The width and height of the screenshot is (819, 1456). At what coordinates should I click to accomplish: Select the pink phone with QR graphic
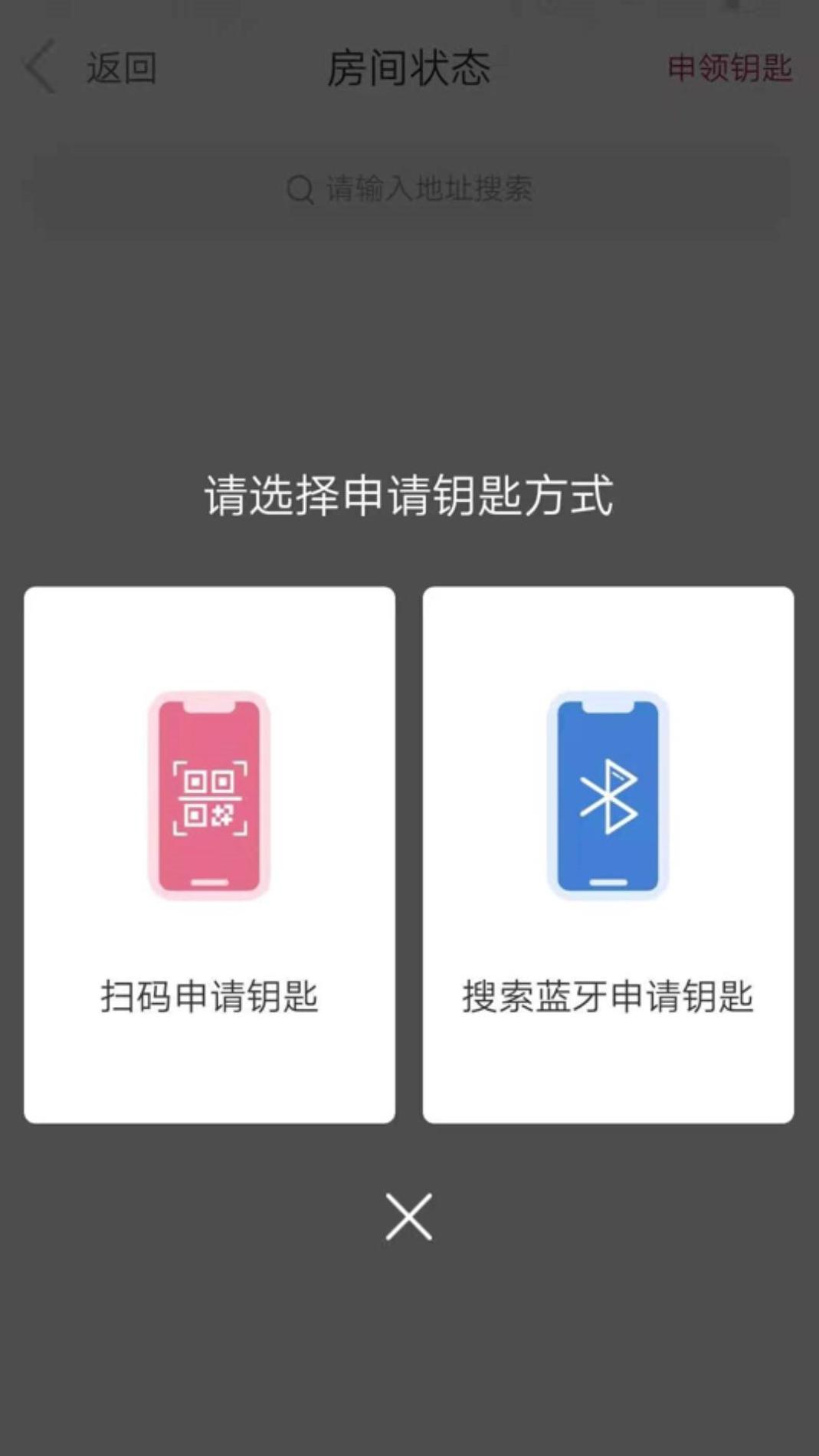coord(209,793)
